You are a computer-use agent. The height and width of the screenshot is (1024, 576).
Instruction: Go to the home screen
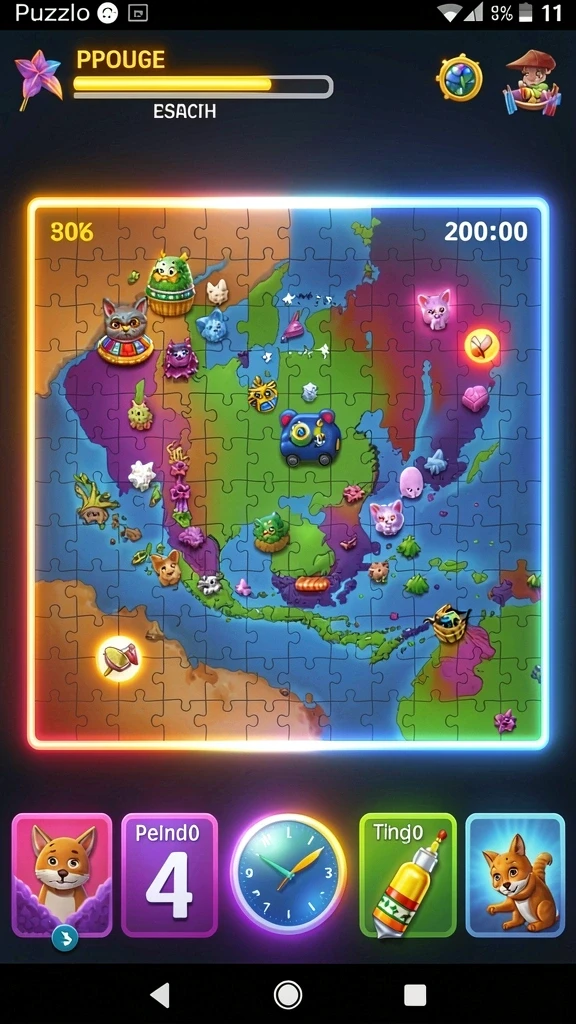[288, 995]
